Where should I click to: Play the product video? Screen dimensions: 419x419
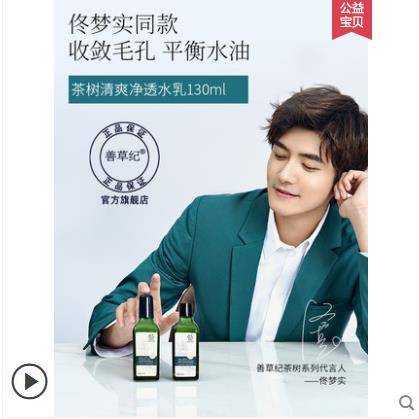(30, 381)
